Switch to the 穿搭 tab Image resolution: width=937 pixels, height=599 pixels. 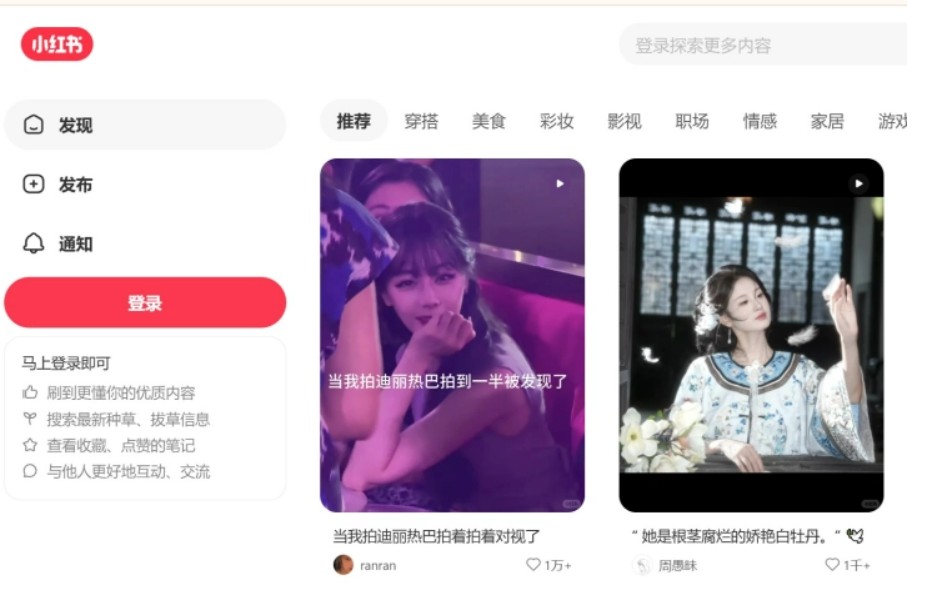tap(421, 122)
